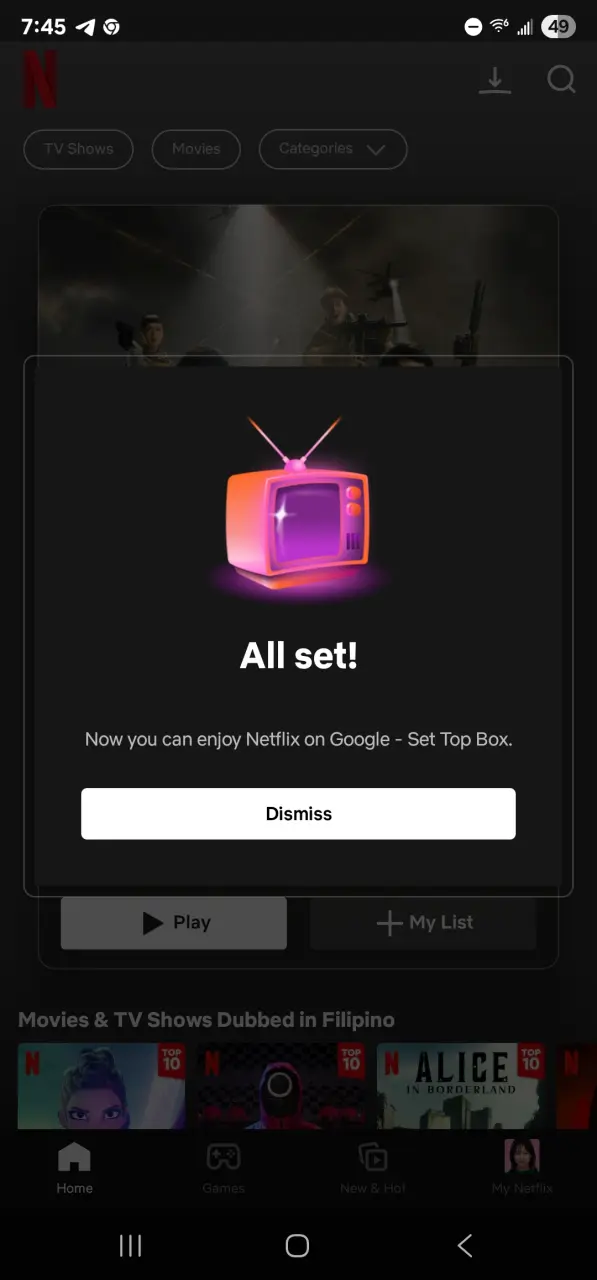Image resolution: width=597 pixels, height=1280 pixels.
Task: Open Netflix search
Action: [561, 79]
